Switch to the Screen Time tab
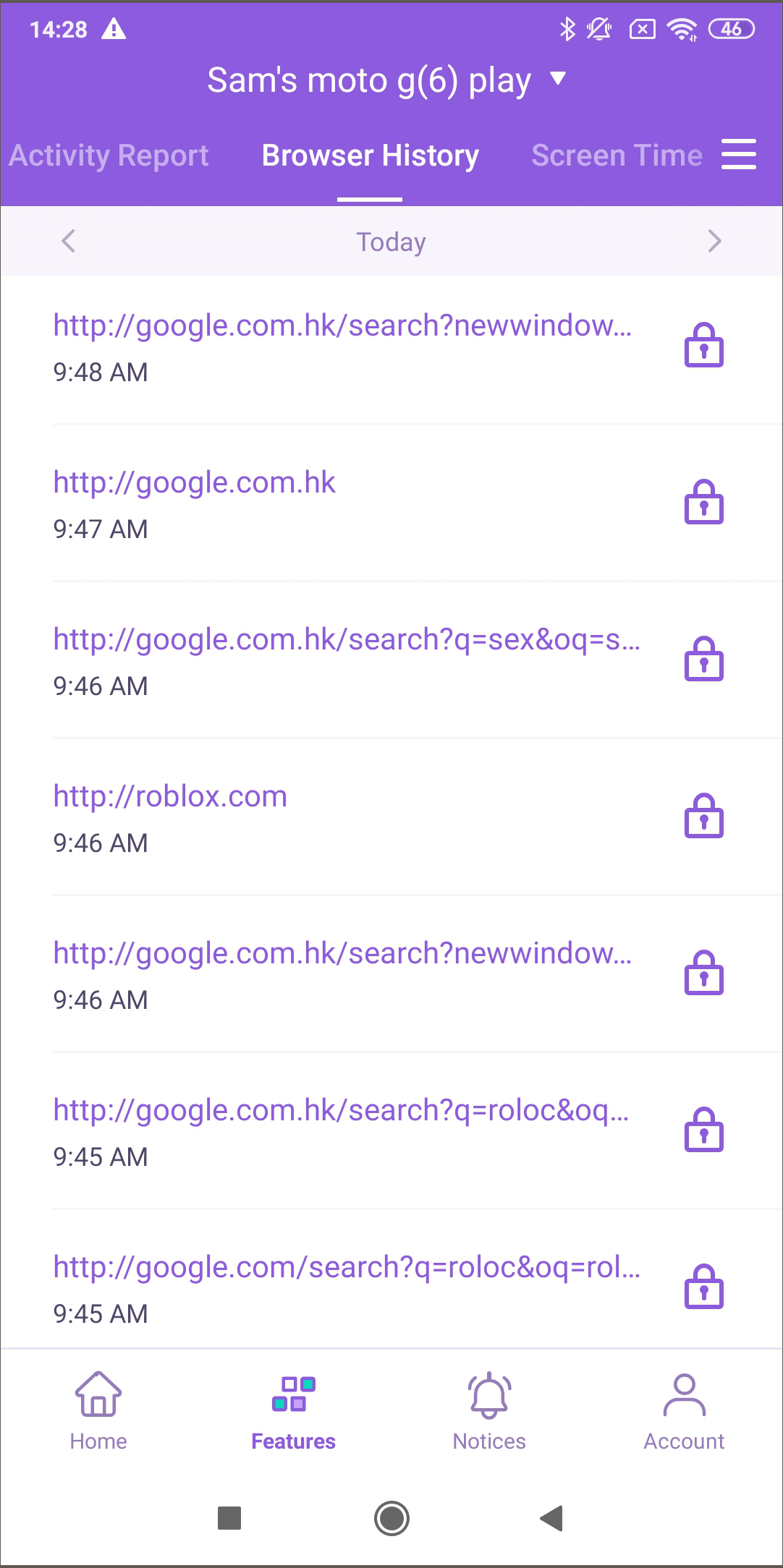 click(x=617, y=155)
